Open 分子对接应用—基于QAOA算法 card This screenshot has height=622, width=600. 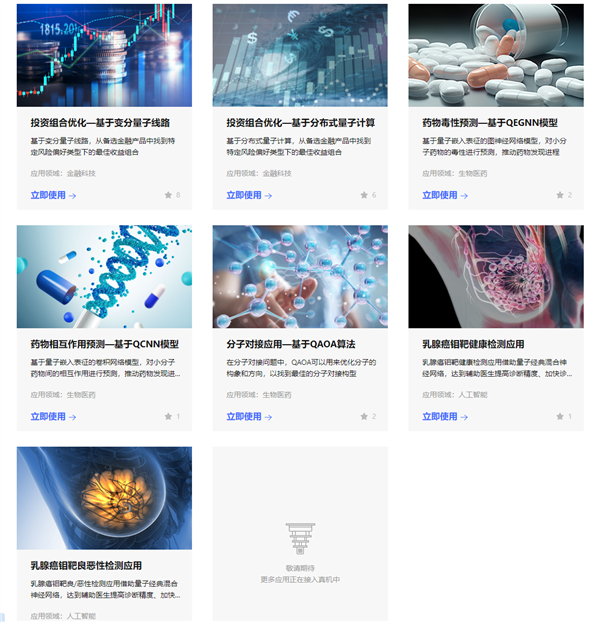click(x=292, y=344)
